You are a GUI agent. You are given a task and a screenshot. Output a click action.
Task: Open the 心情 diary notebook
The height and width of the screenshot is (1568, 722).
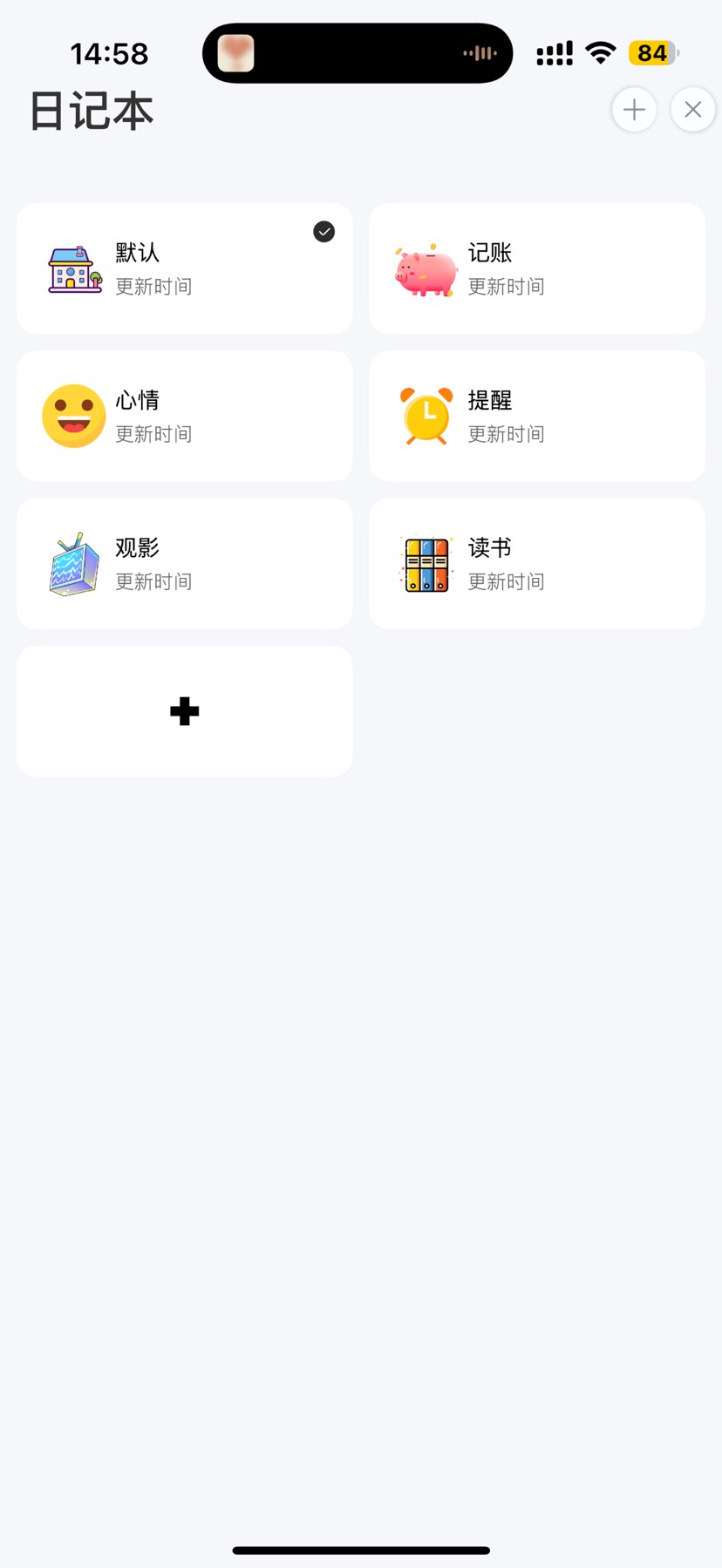pyautogui.click(x=184, y=416)
